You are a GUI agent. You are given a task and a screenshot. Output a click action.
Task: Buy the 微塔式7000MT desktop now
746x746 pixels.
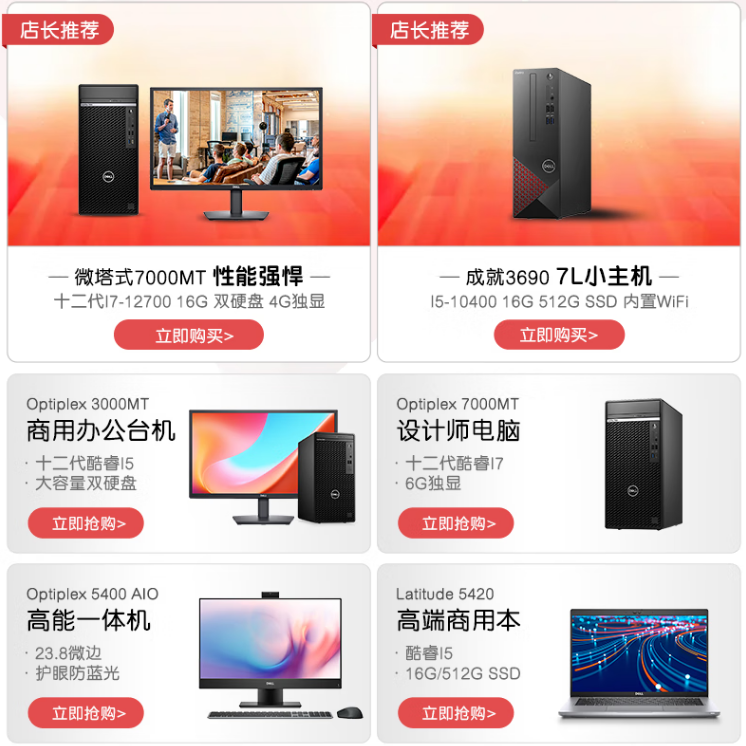pos(188,335)
